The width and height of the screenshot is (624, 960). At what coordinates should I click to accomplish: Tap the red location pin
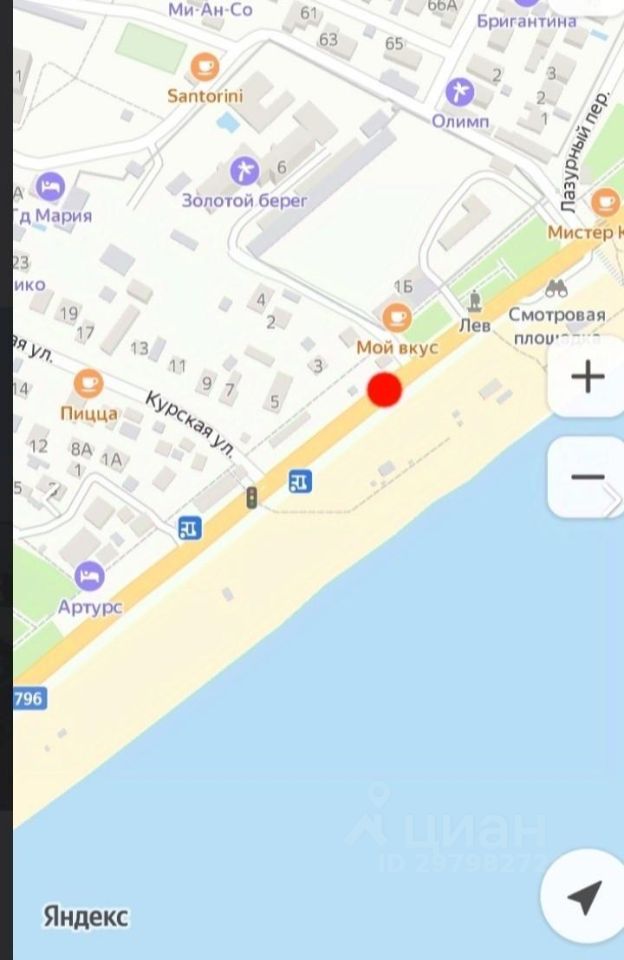[x=385, y=390]
